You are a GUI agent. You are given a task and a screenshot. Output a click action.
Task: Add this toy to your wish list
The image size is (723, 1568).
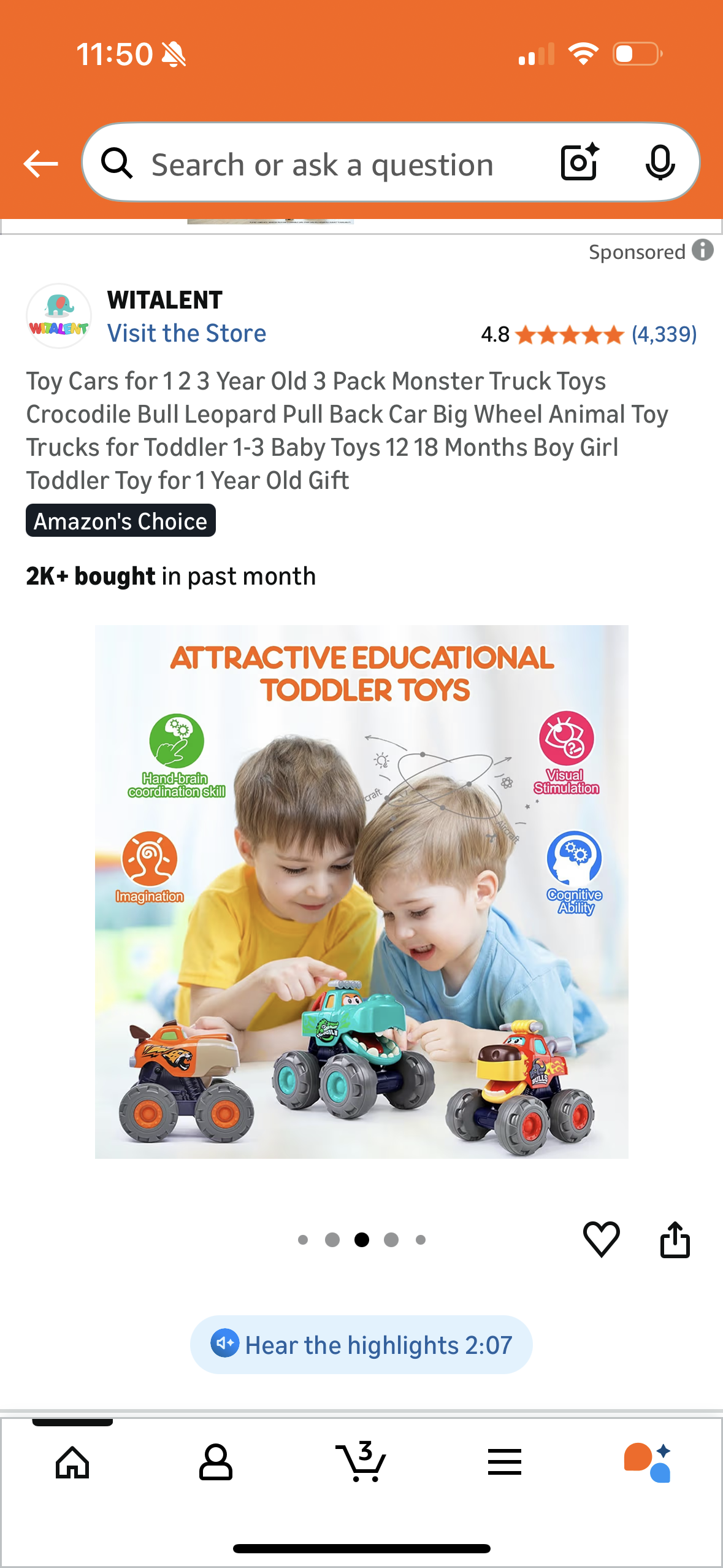[x=601, y=1239]
